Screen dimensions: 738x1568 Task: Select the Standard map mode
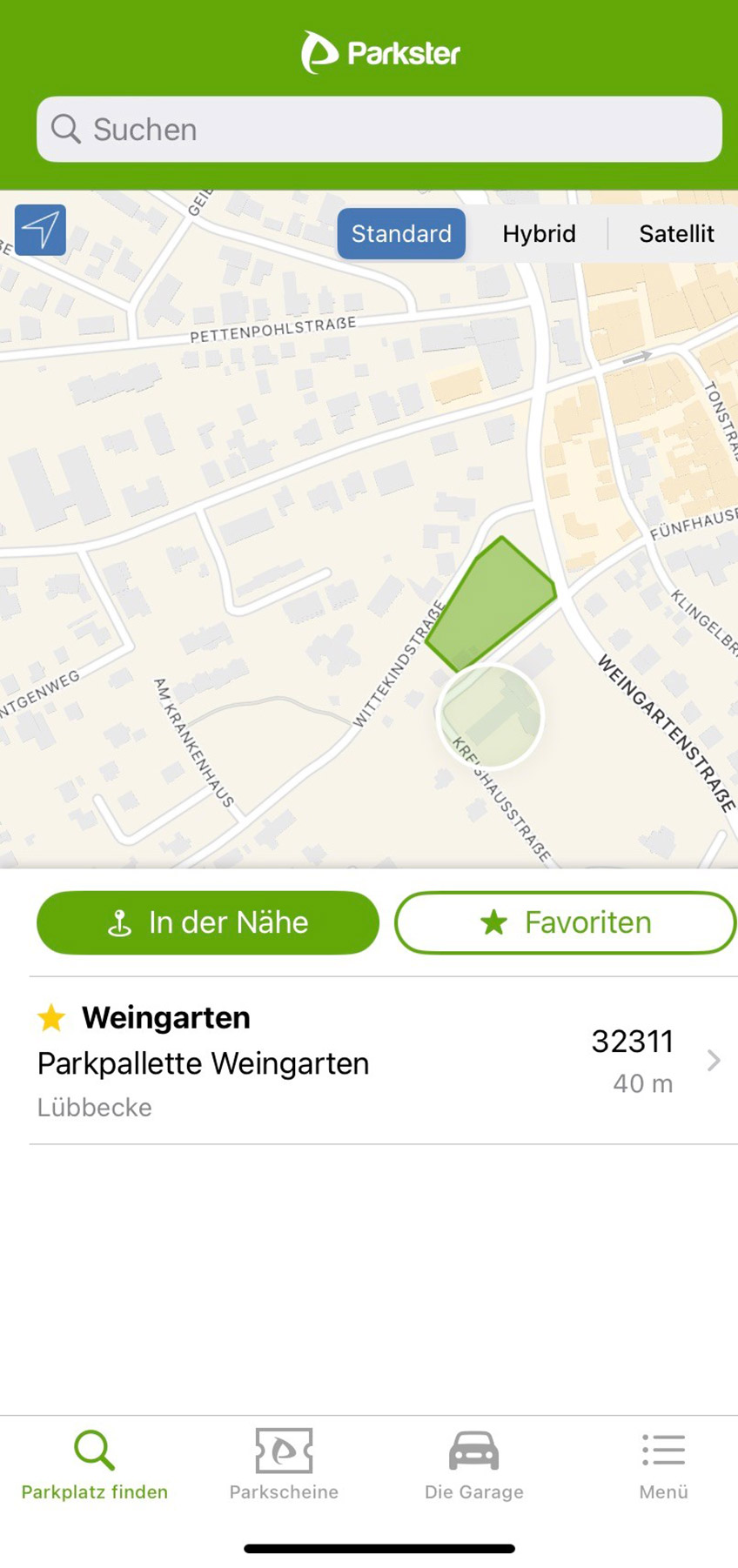(401, 233)
